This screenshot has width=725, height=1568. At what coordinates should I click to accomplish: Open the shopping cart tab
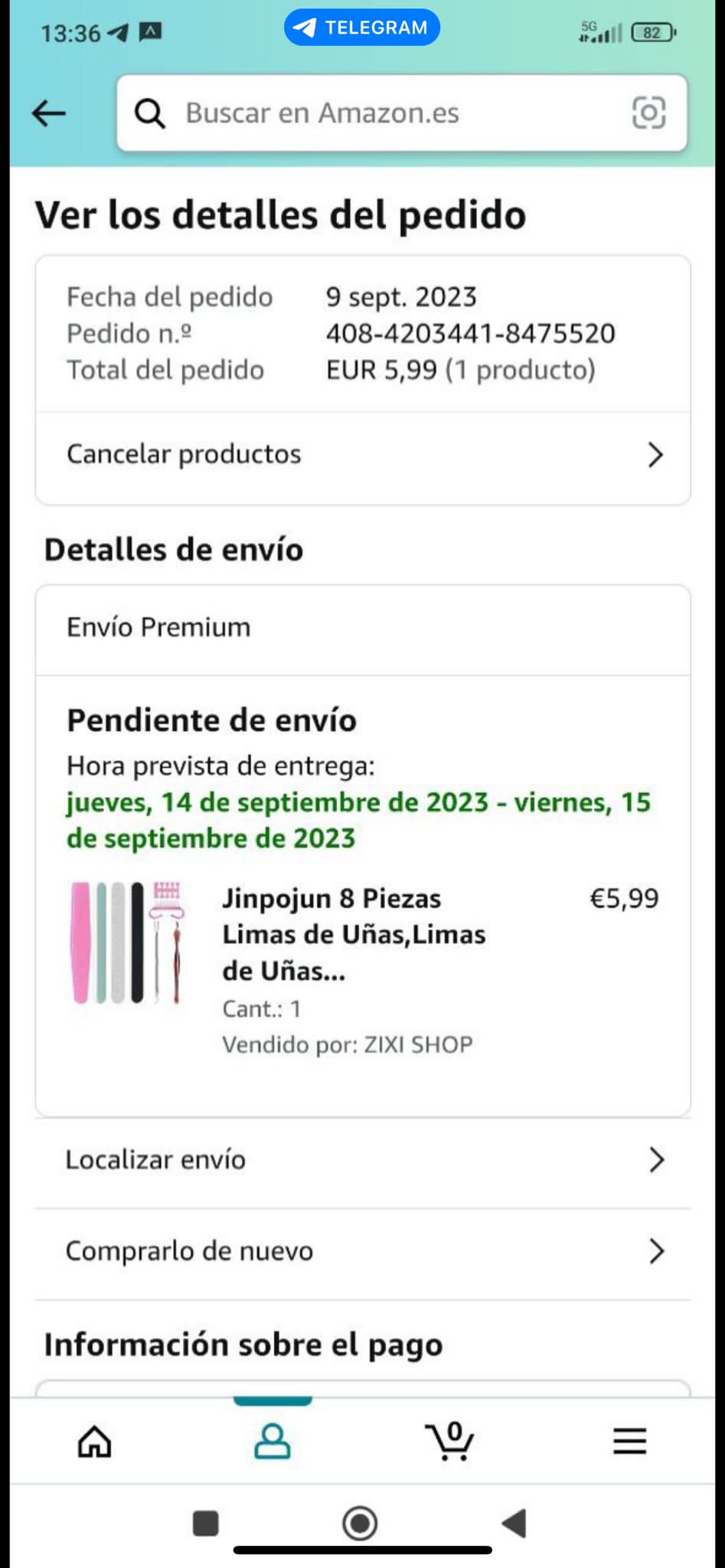[450, 1442]
